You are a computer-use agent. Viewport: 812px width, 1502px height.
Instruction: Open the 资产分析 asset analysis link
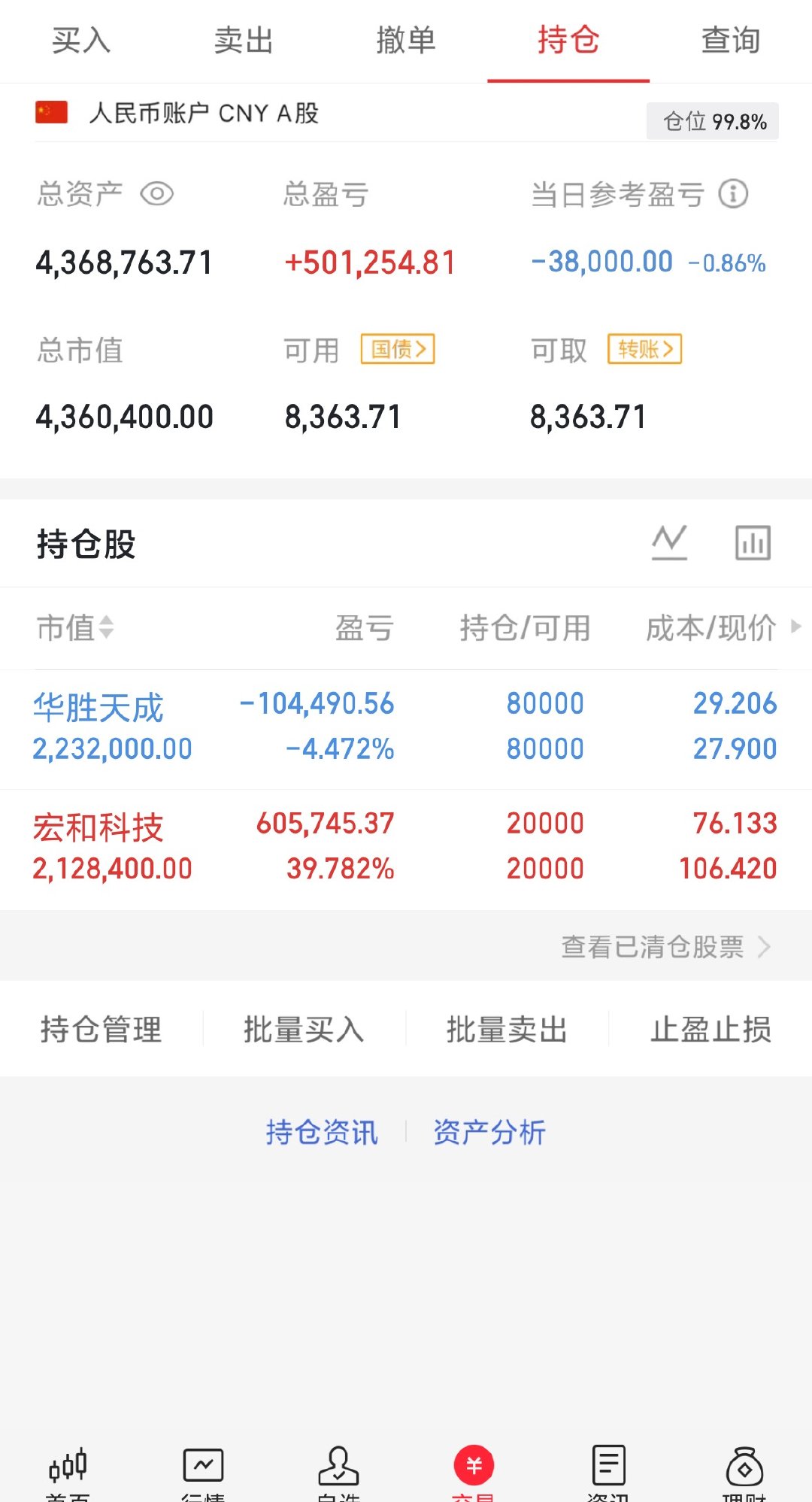click(x=489, y=1132)
